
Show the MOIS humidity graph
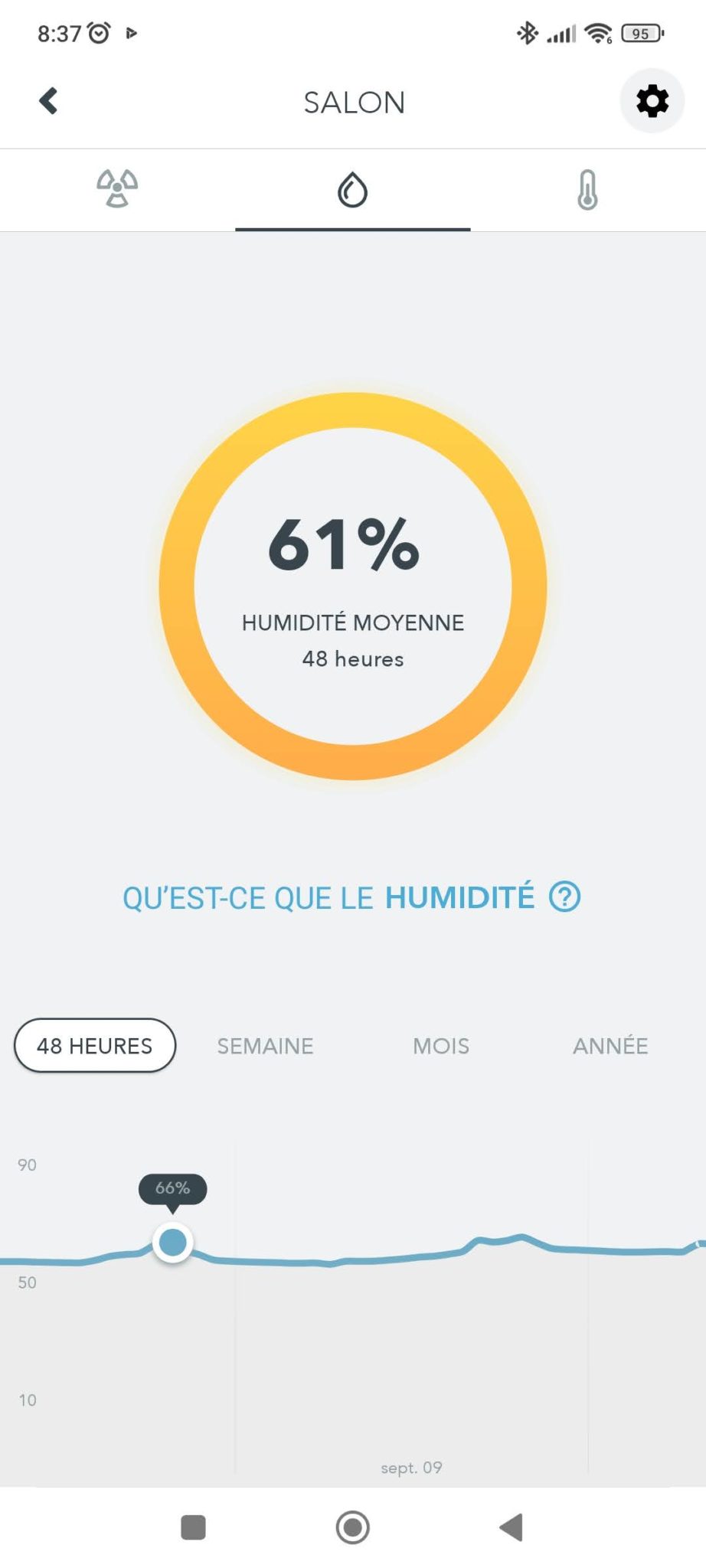click(x=441, y=1046)
